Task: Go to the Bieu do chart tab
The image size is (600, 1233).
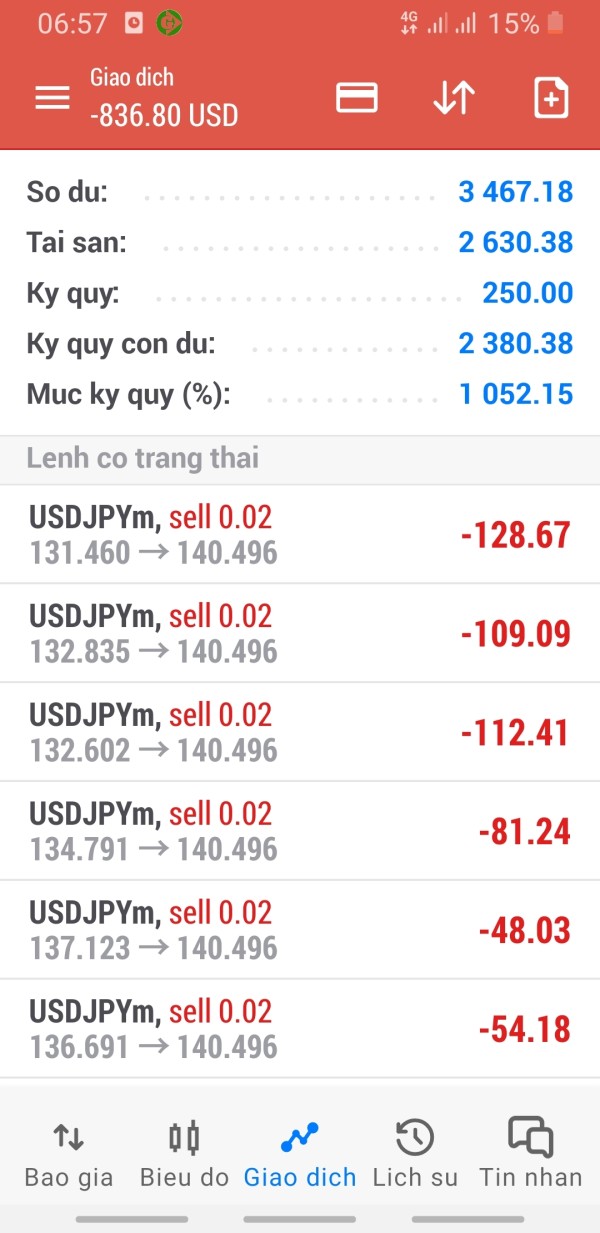Action: 184,1153
